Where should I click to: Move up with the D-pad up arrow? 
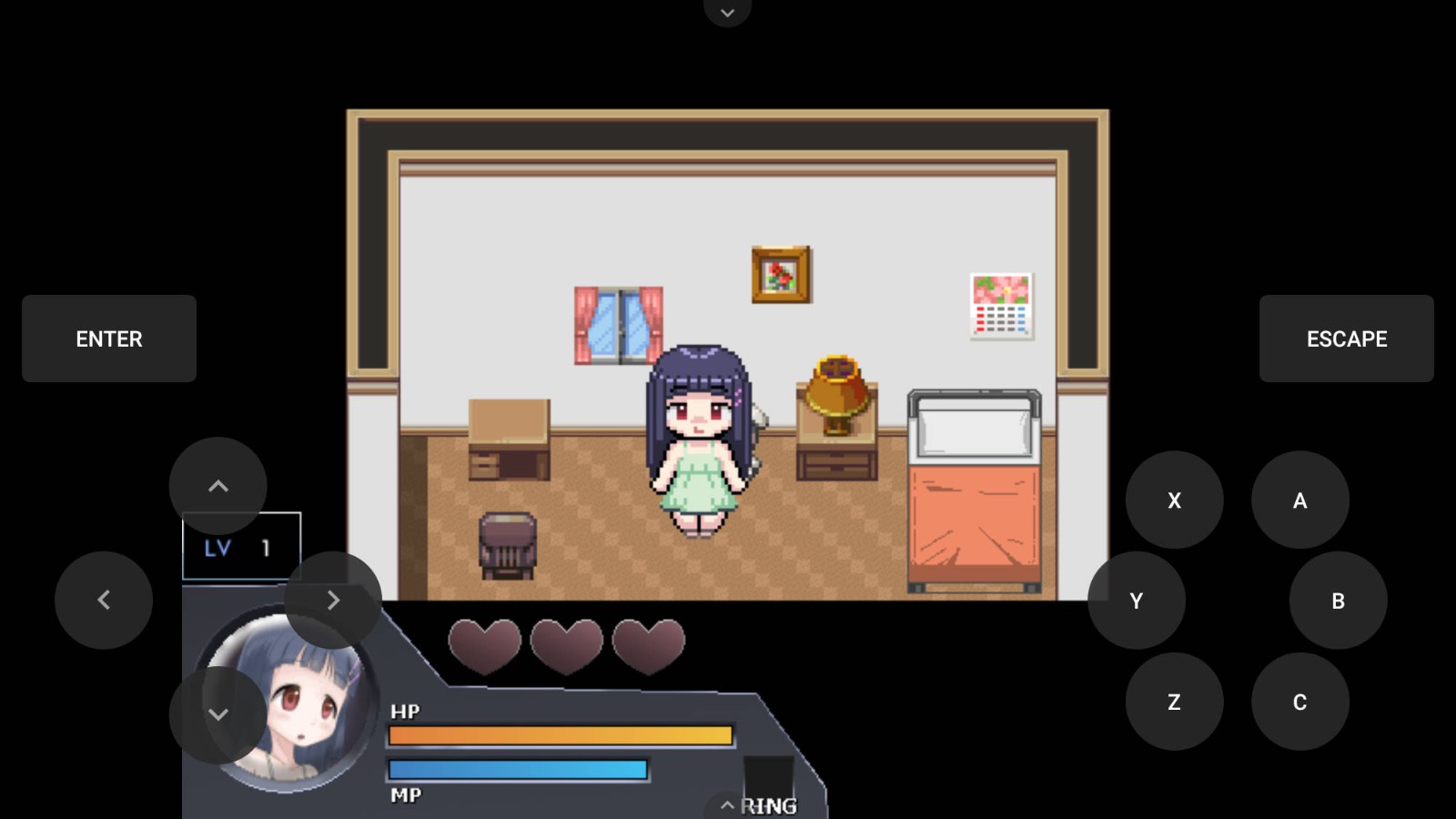[x=217, y=486]
